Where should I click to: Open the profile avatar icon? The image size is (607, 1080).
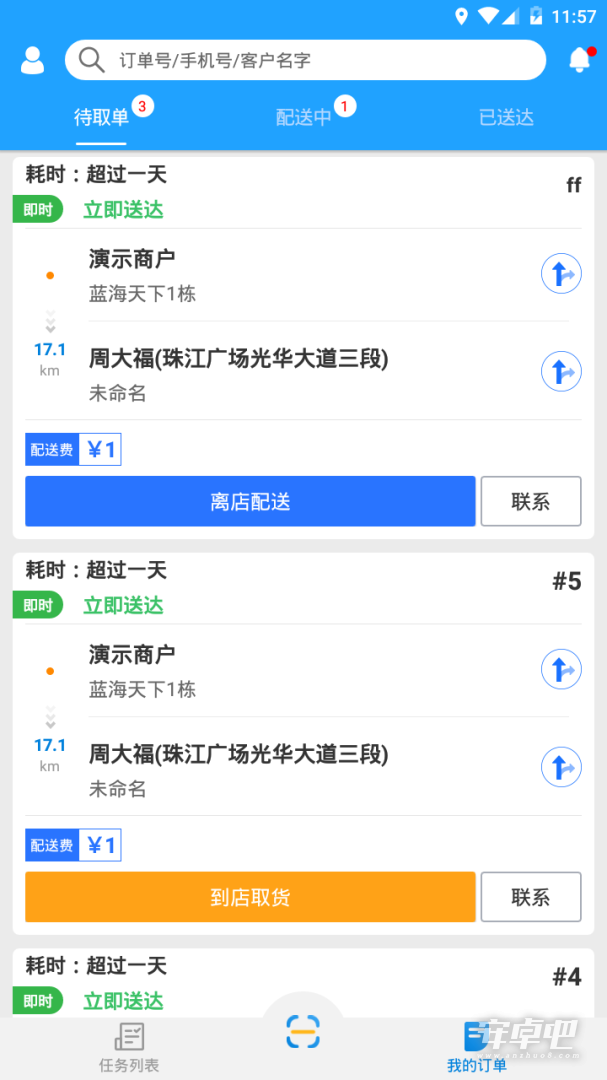(x=32, y=61)
